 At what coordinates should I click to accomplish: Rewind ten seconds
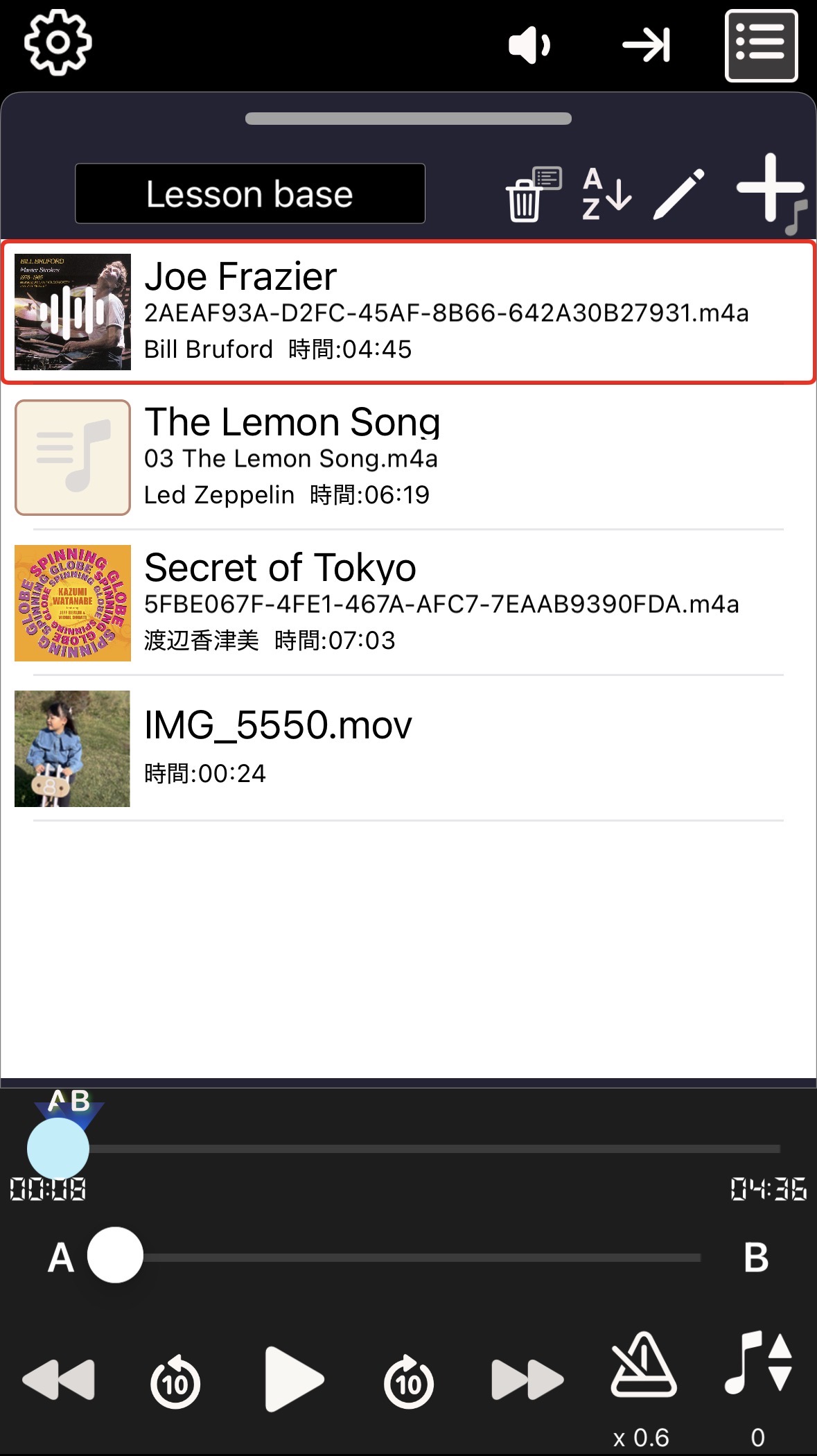point(175,1381)
